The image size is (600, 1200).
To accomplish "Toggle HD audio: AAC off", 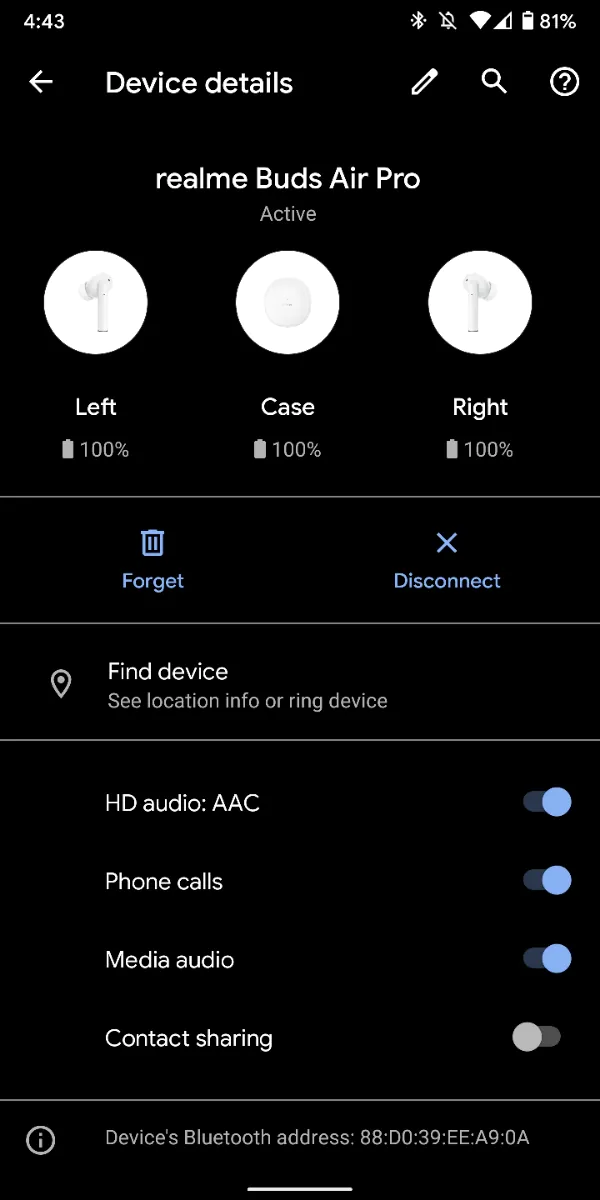I will click(x=547, y=802).
